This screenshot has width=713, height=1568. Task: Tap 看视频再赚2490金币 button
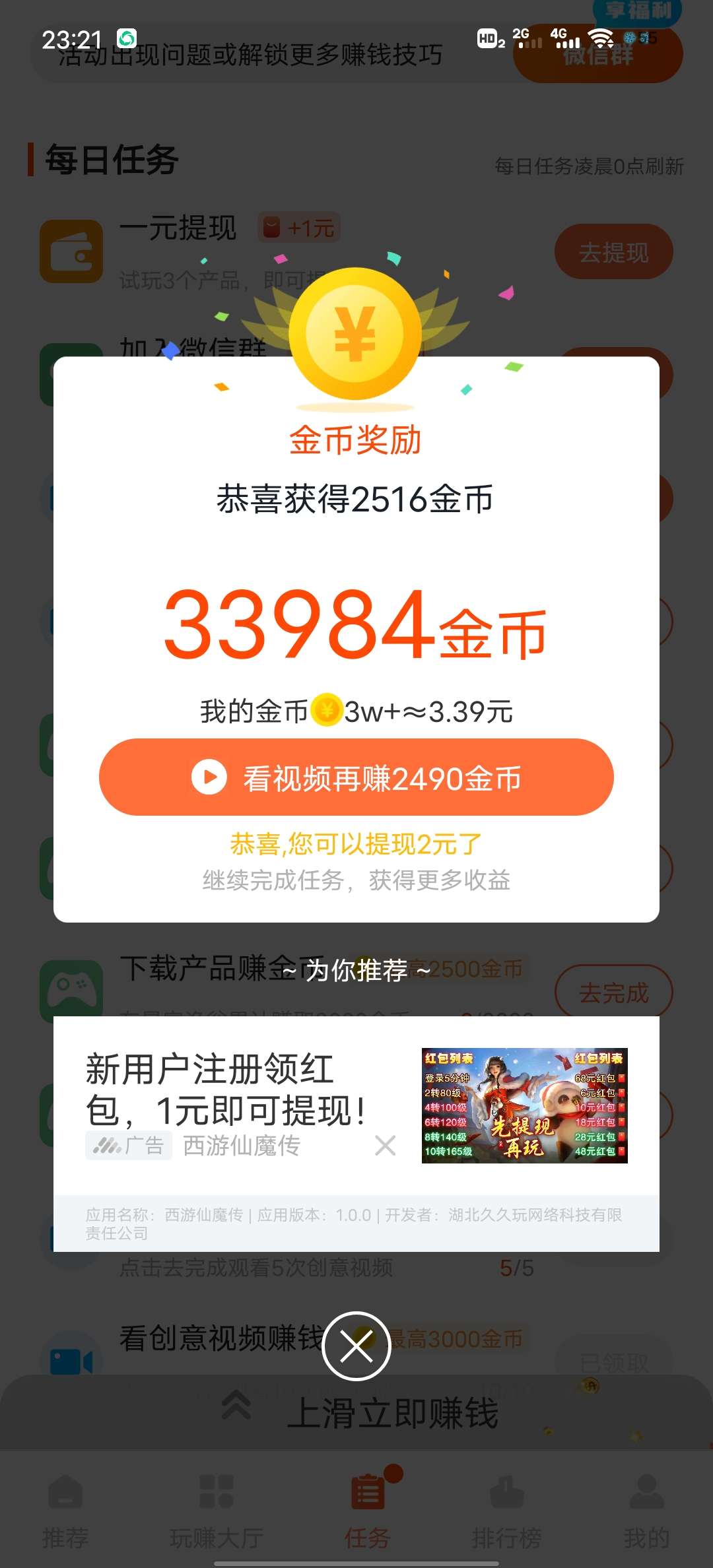[356, 777]
